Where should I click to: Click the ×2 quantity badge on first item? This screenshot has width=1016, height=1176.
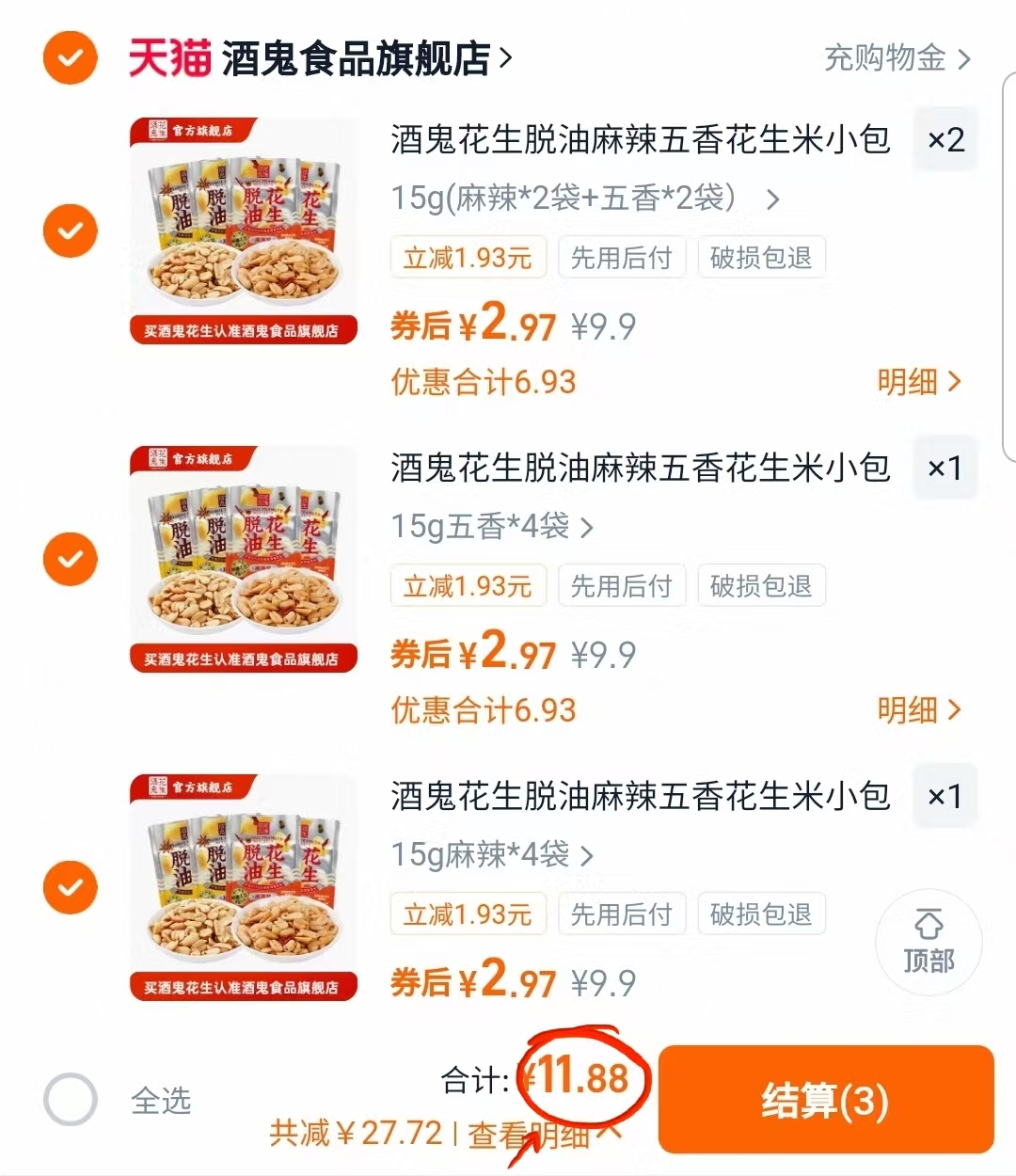(x=945, y=139)
